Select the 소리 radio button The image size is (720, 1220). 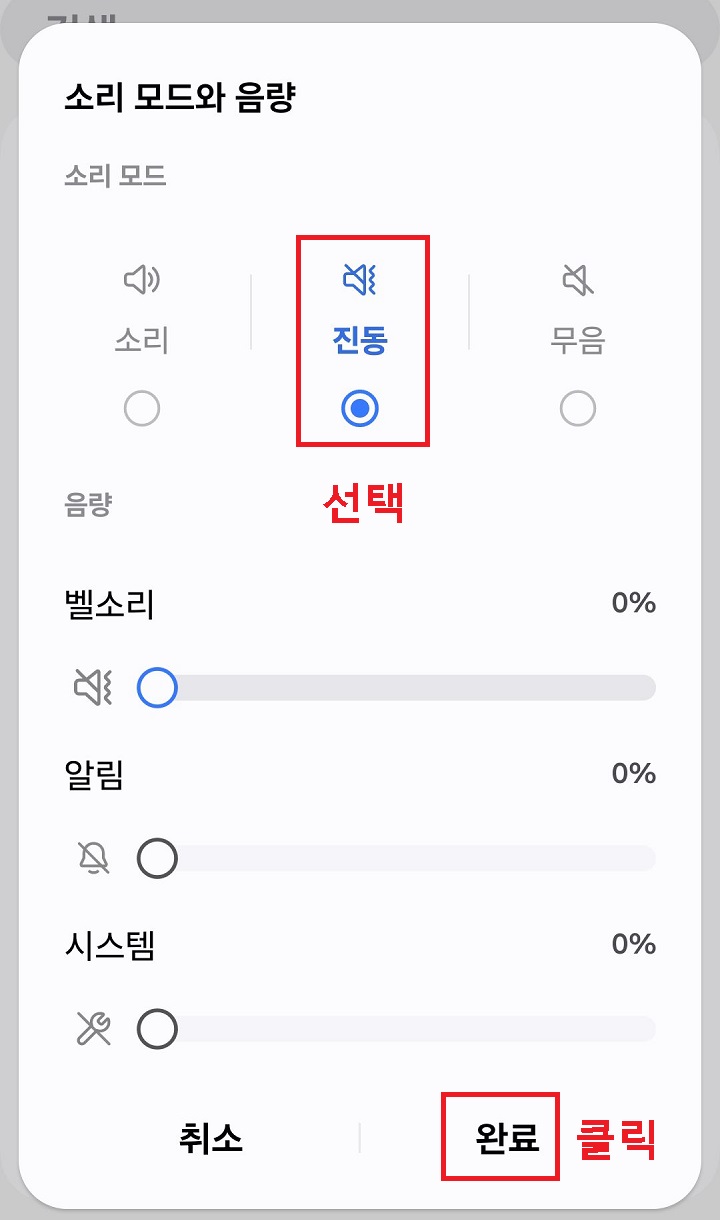coord(141,408)
